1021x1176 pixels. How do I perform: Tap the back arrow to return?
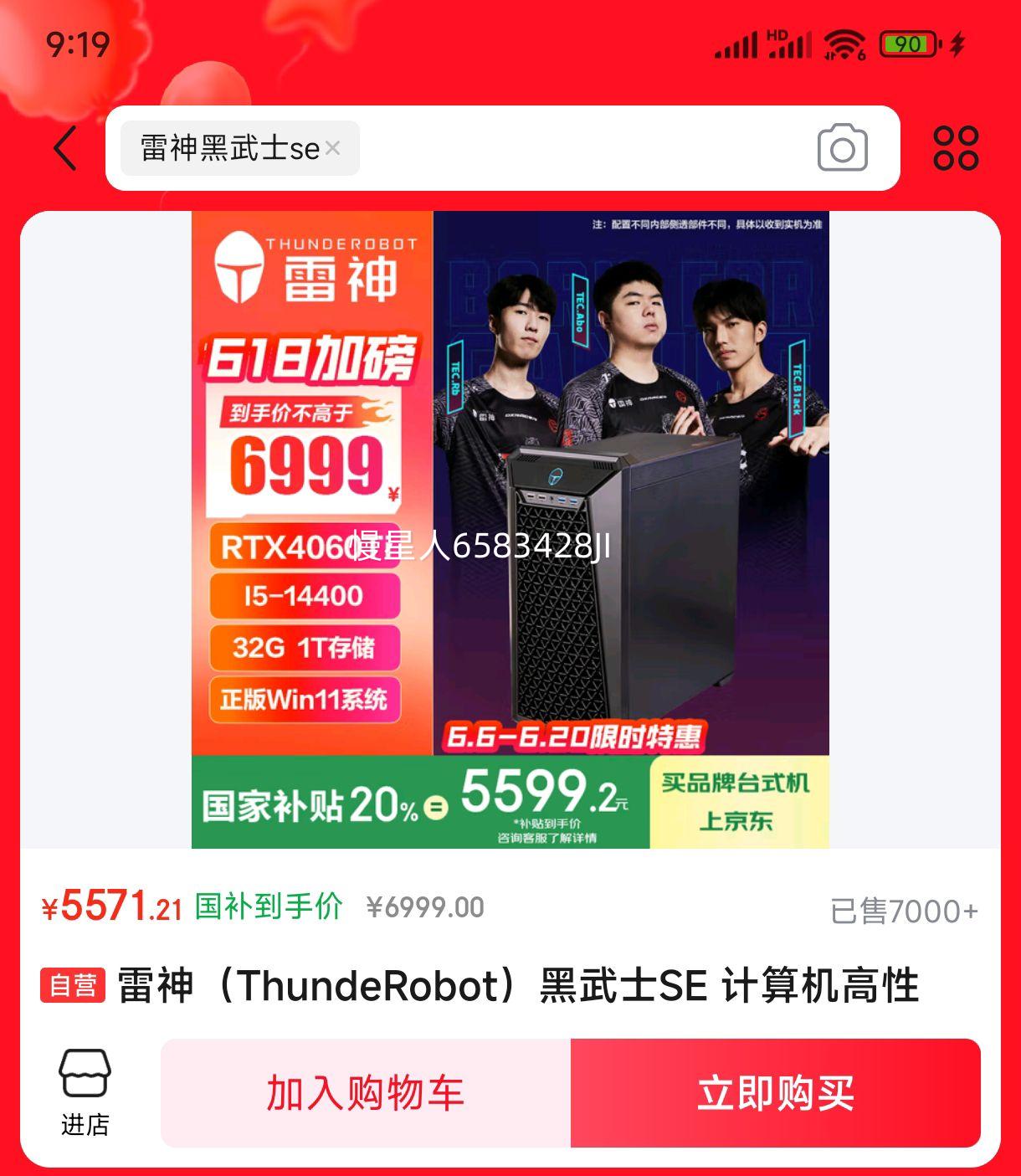coord(66,149)
